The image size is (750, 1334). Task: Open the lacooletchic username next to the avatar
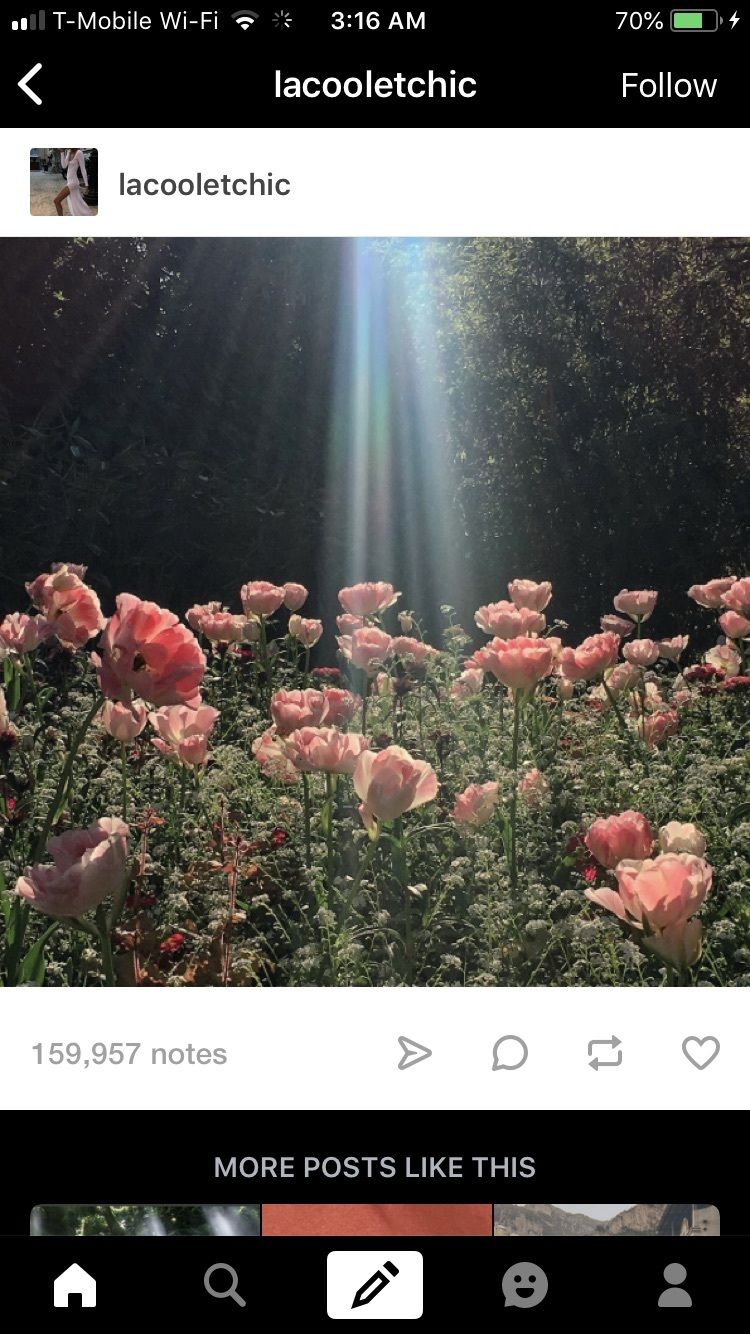click(x=204, y=184)
